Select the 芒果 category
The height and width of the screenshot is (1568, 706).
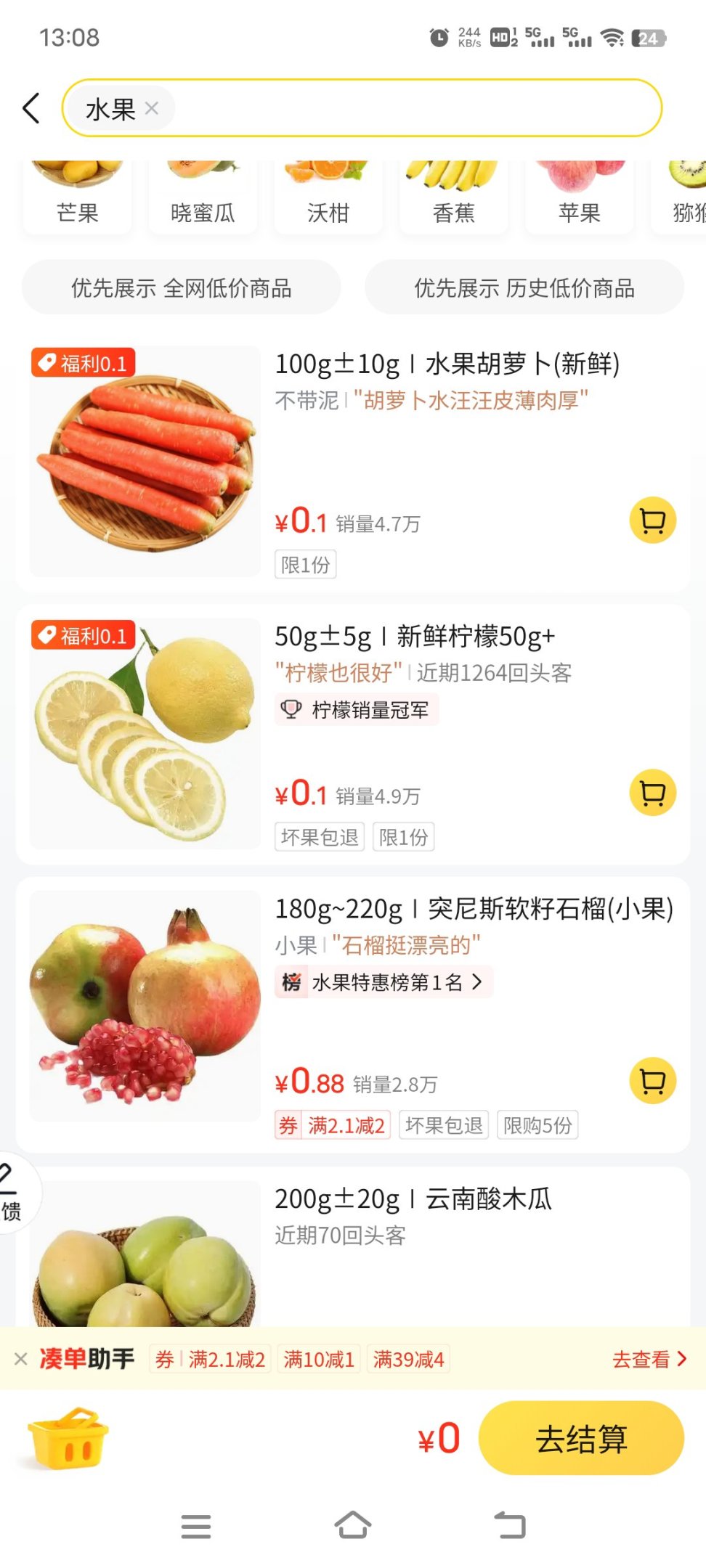tap(78, 197)
